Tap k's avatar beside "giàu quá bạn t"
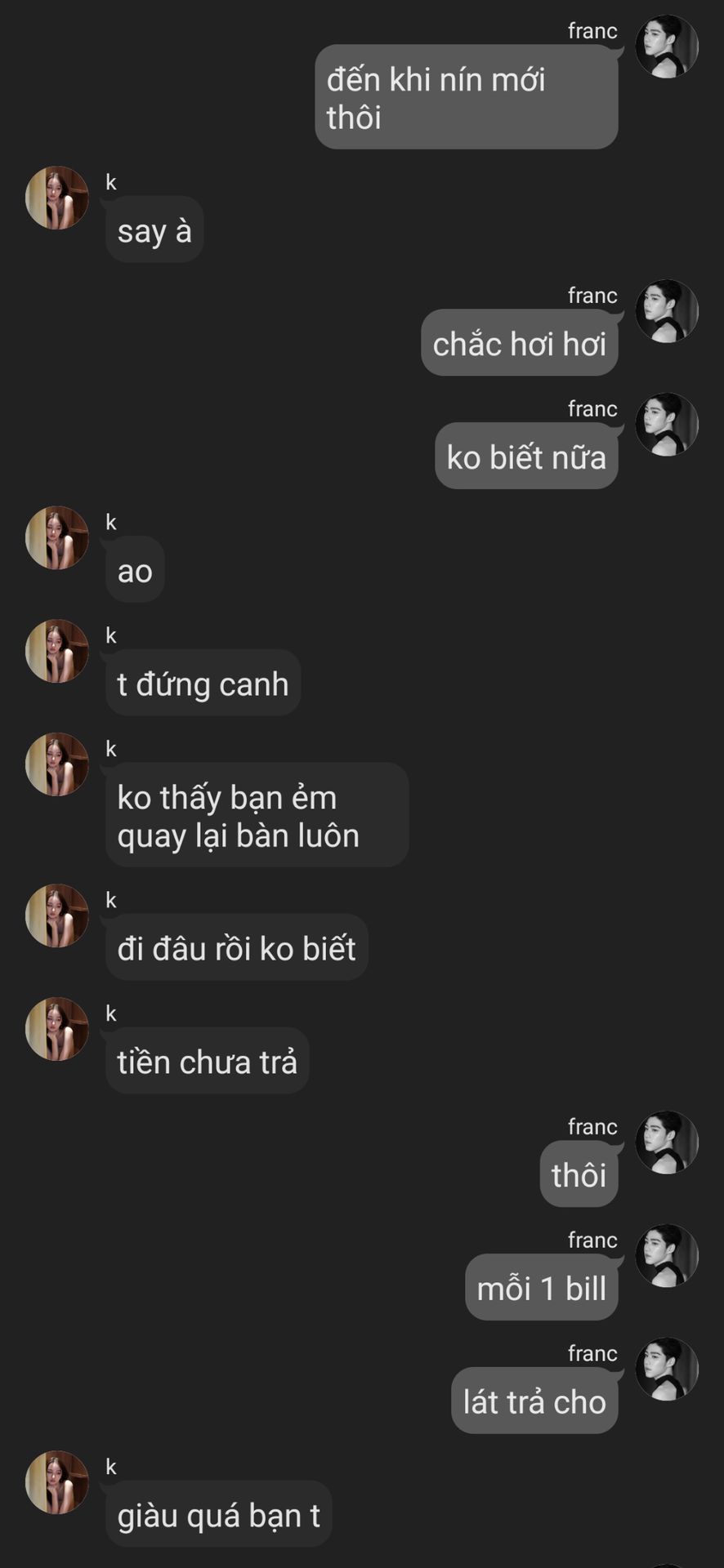Image resolution: width=724 pixels, height=1568 pixels. (x=57, y=1482)
